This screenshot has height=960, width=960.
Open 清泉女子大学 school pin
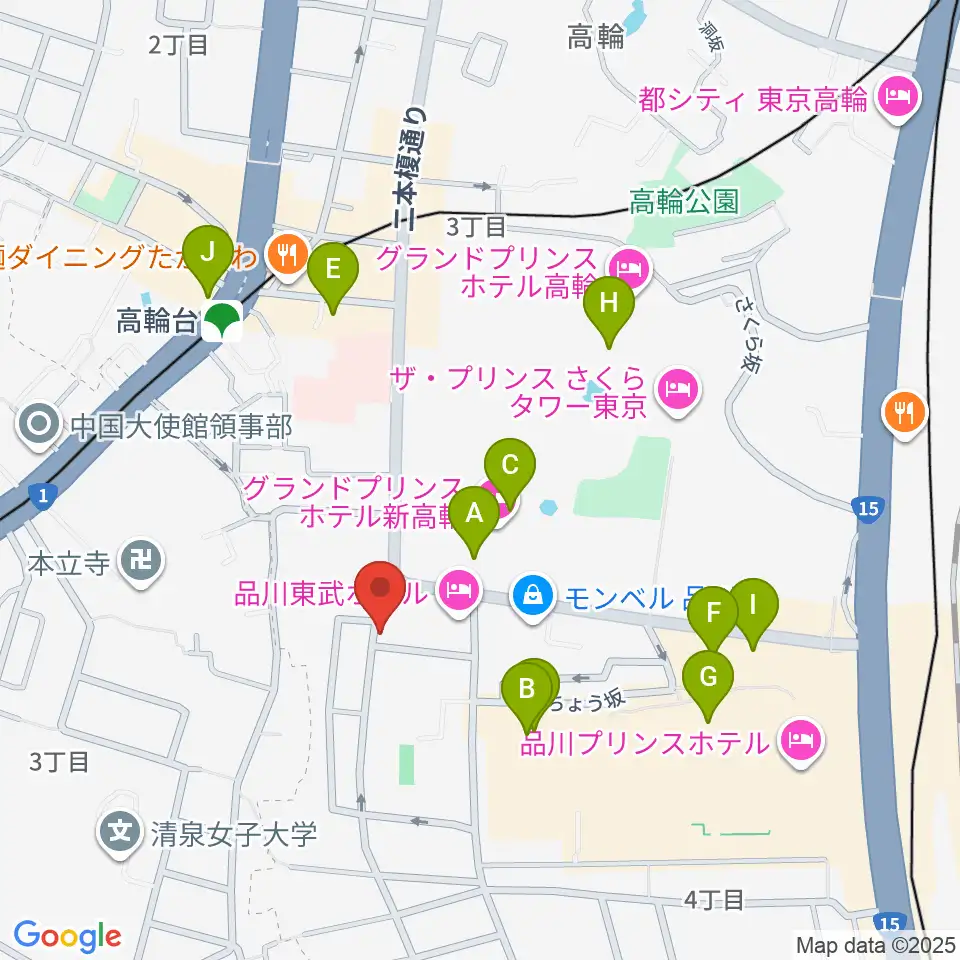[x=120, y=834]
